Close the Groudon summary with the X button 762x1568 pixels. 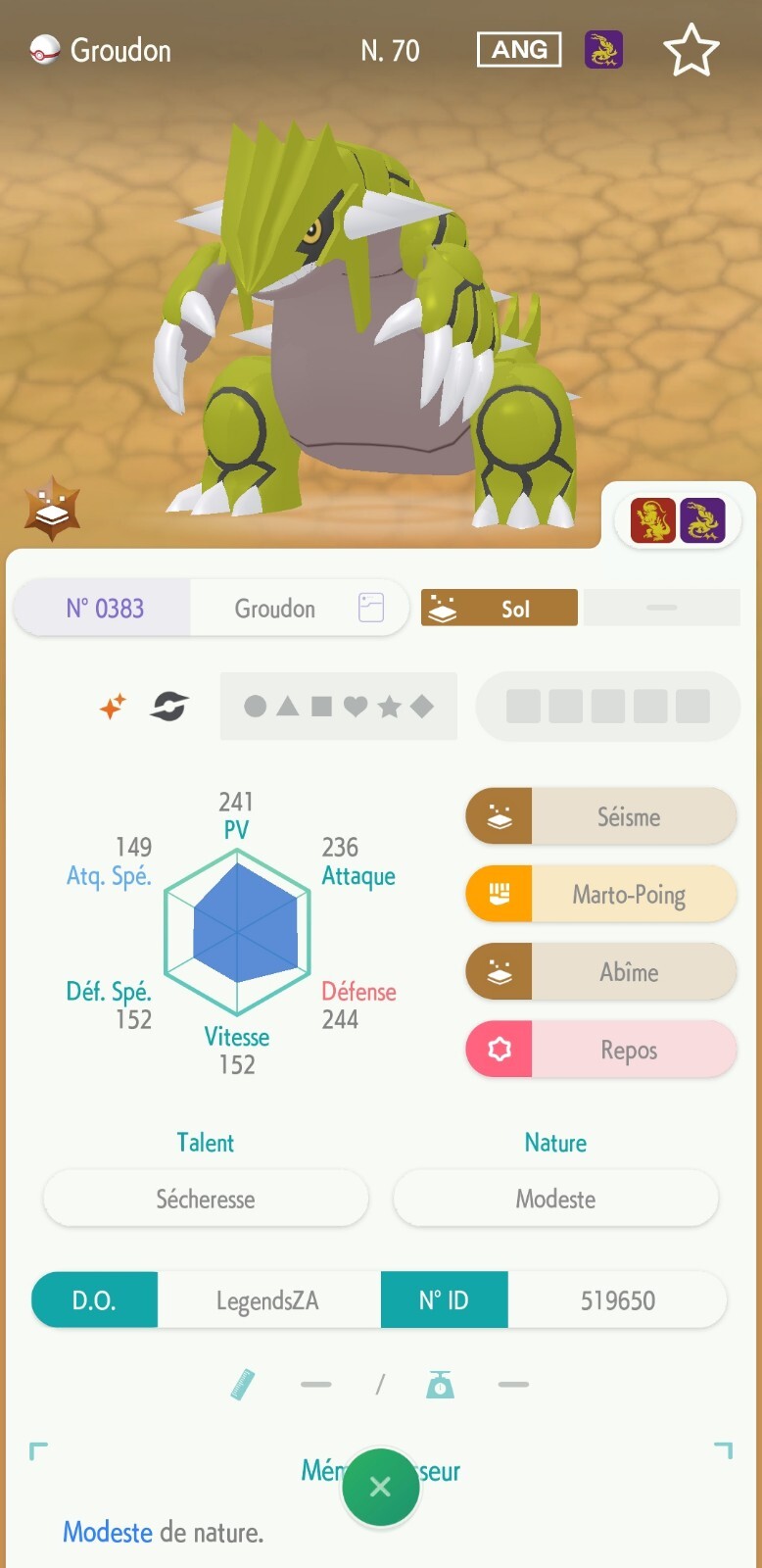381,1487
